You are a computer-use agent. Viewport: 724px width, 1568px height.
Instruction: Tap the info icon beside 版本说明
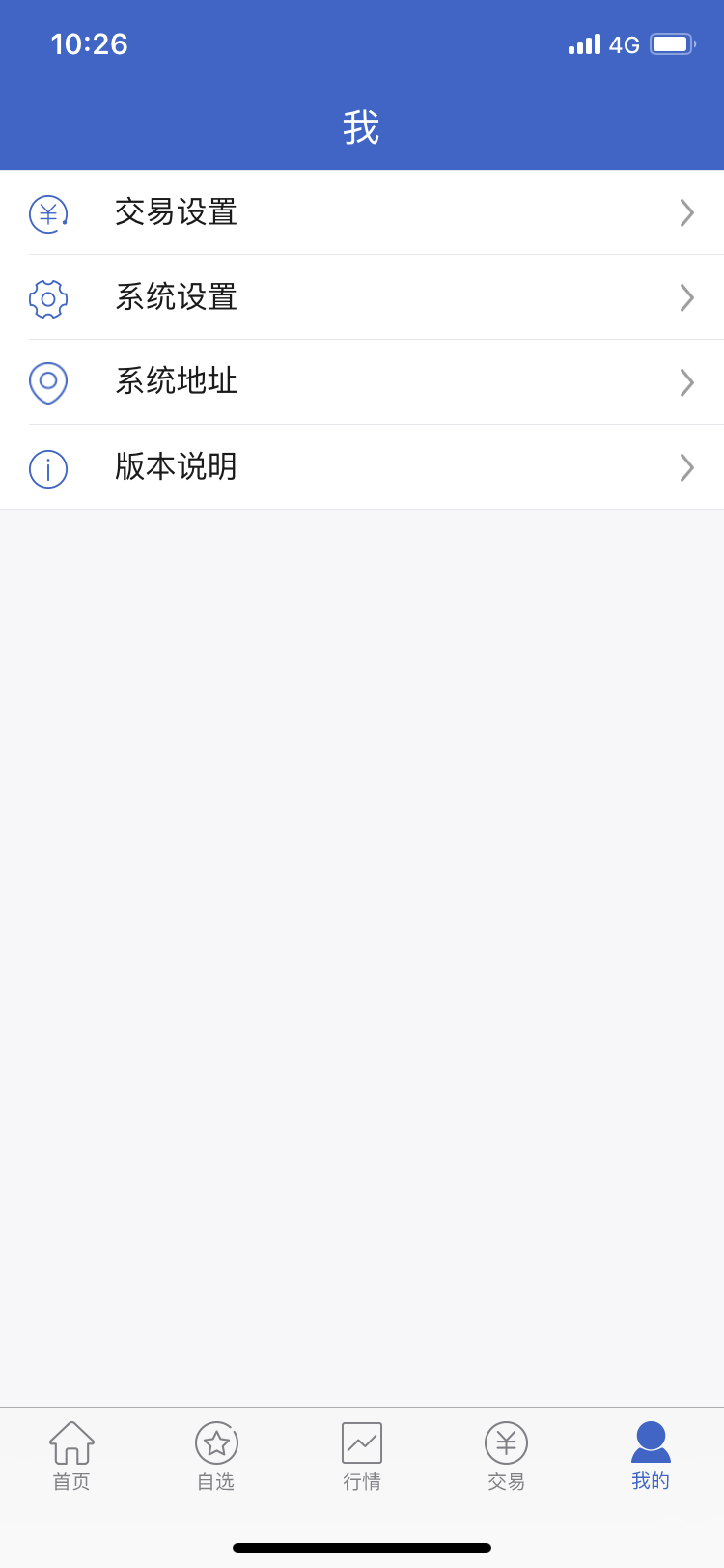(x=48, y=467)
